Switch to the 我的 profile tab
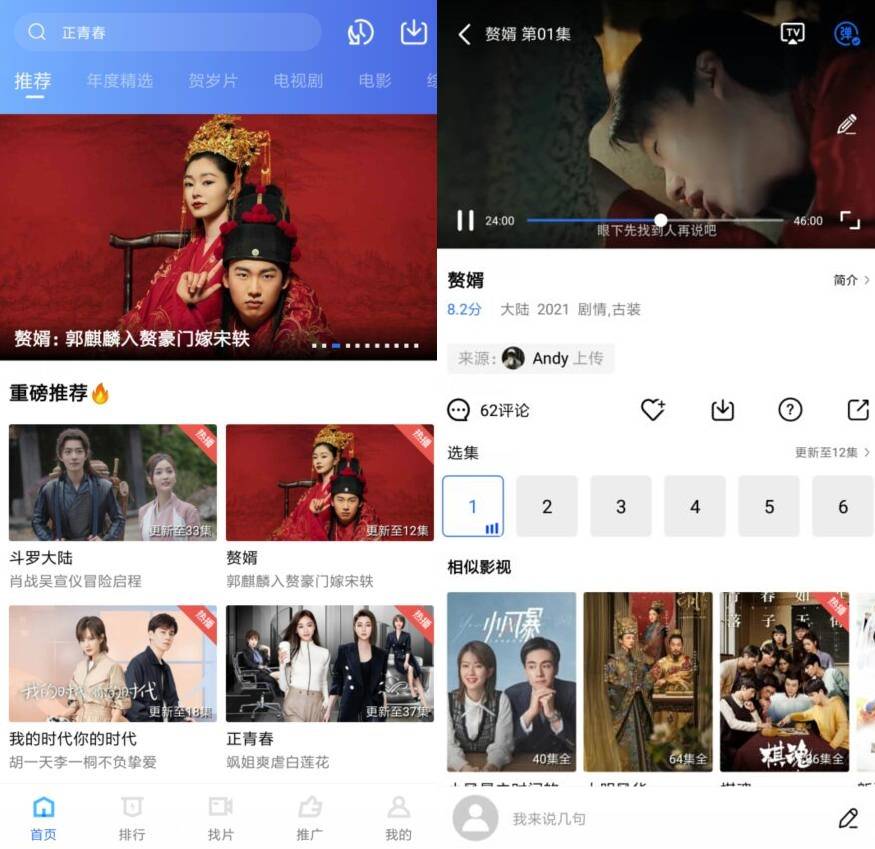 point(398,817)
